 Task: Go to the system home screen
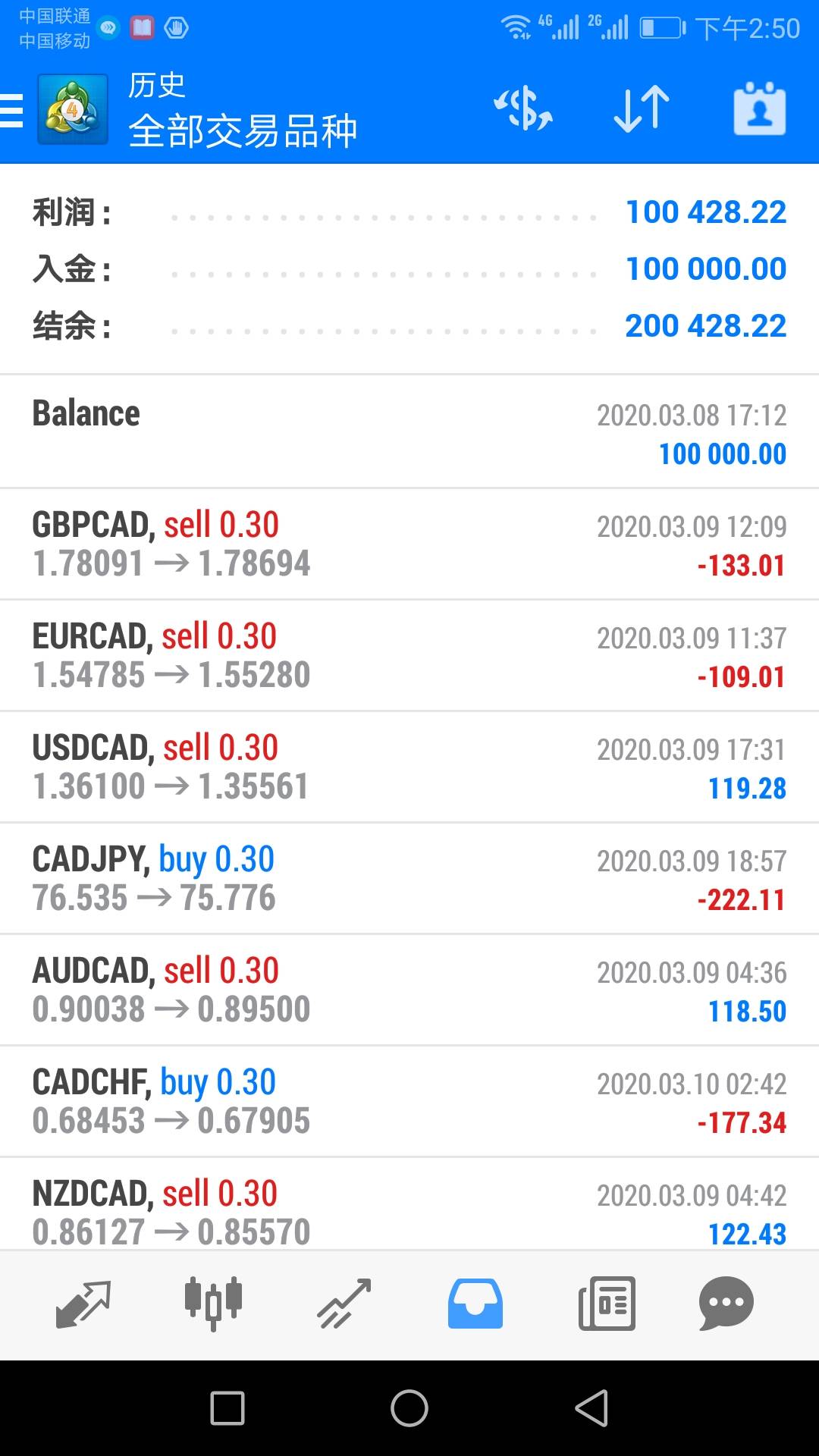point(409,1408)
